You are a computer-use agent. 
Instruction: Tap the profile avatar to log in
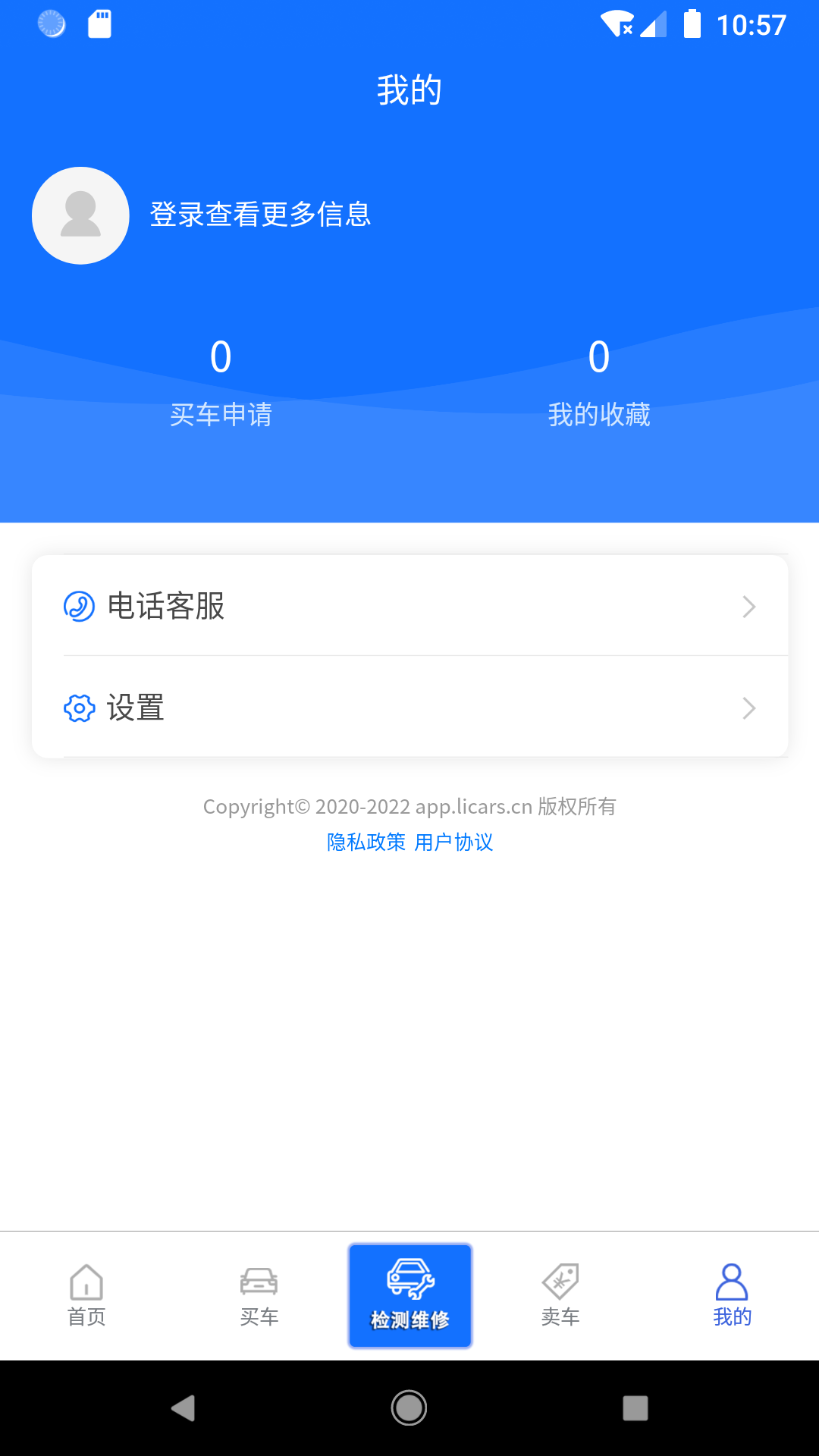pyautogui.click(x=80, y=215)
